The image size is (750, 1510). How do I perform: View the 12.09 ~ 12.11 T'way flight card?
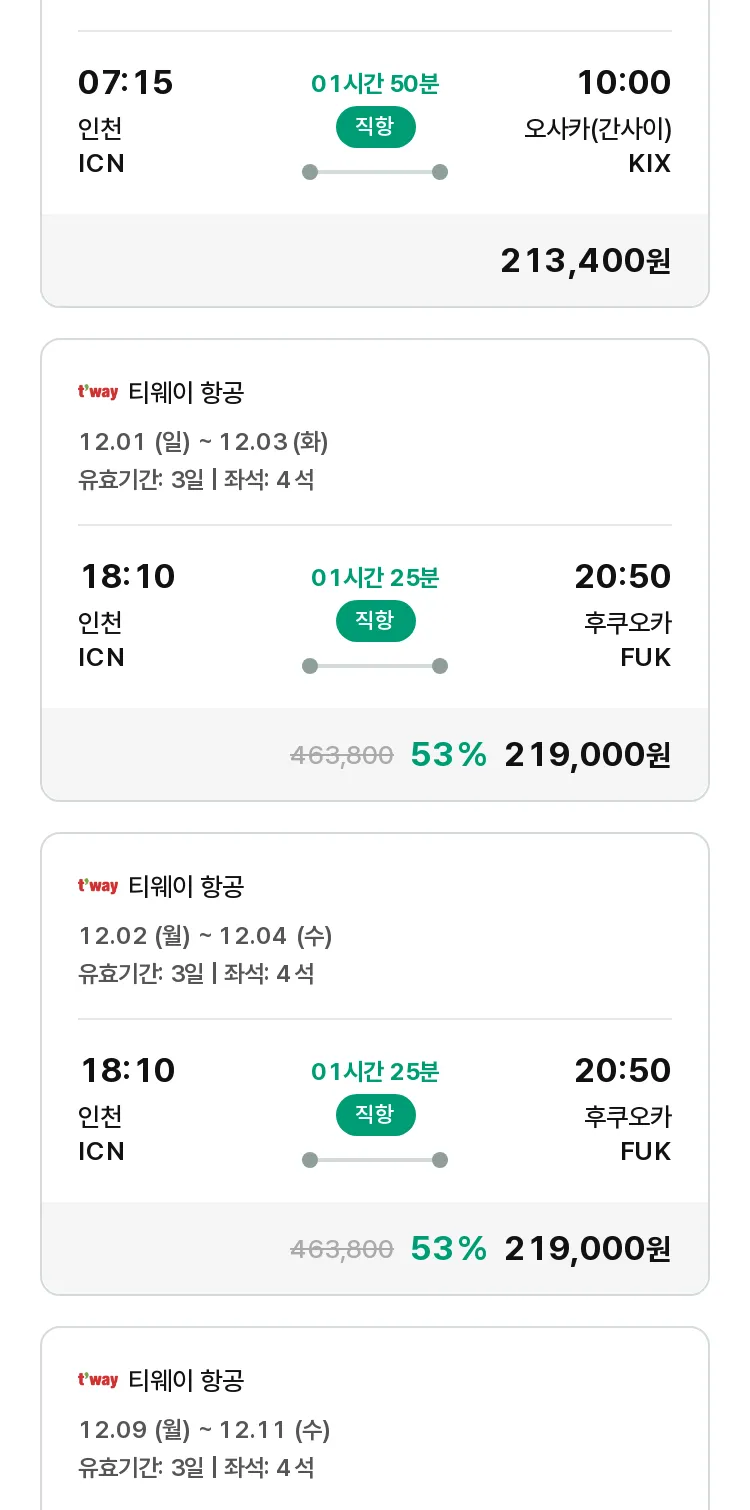coord(375,1418)
